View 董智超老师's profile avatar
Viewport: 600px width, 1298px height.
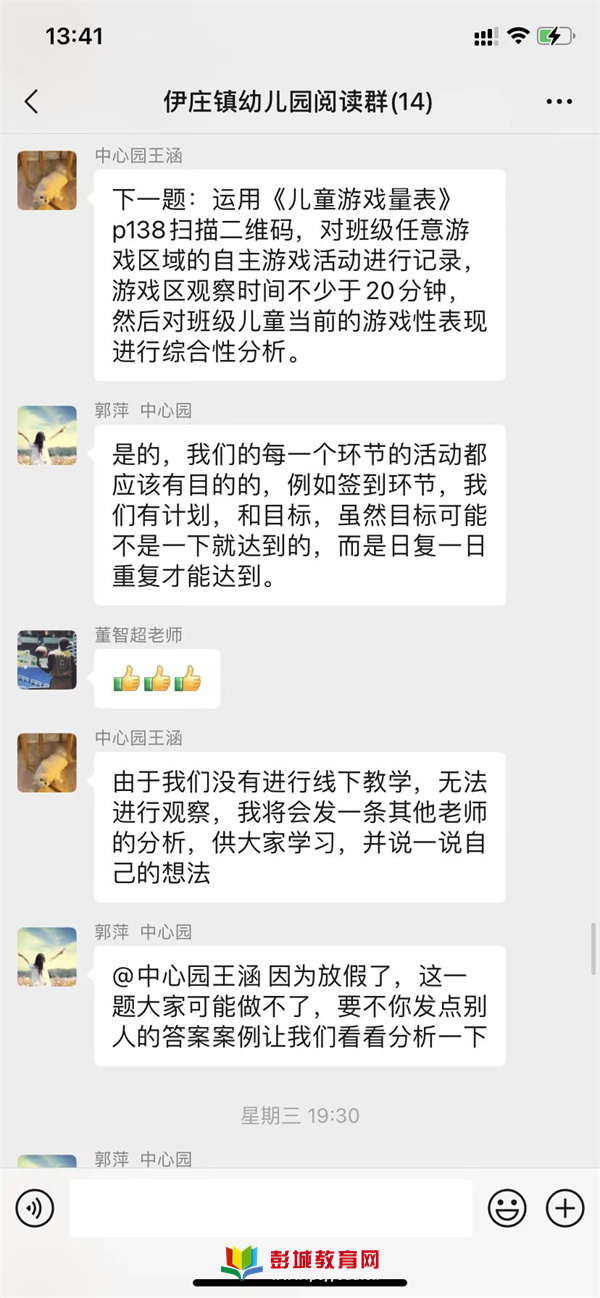tap(47, 659)
